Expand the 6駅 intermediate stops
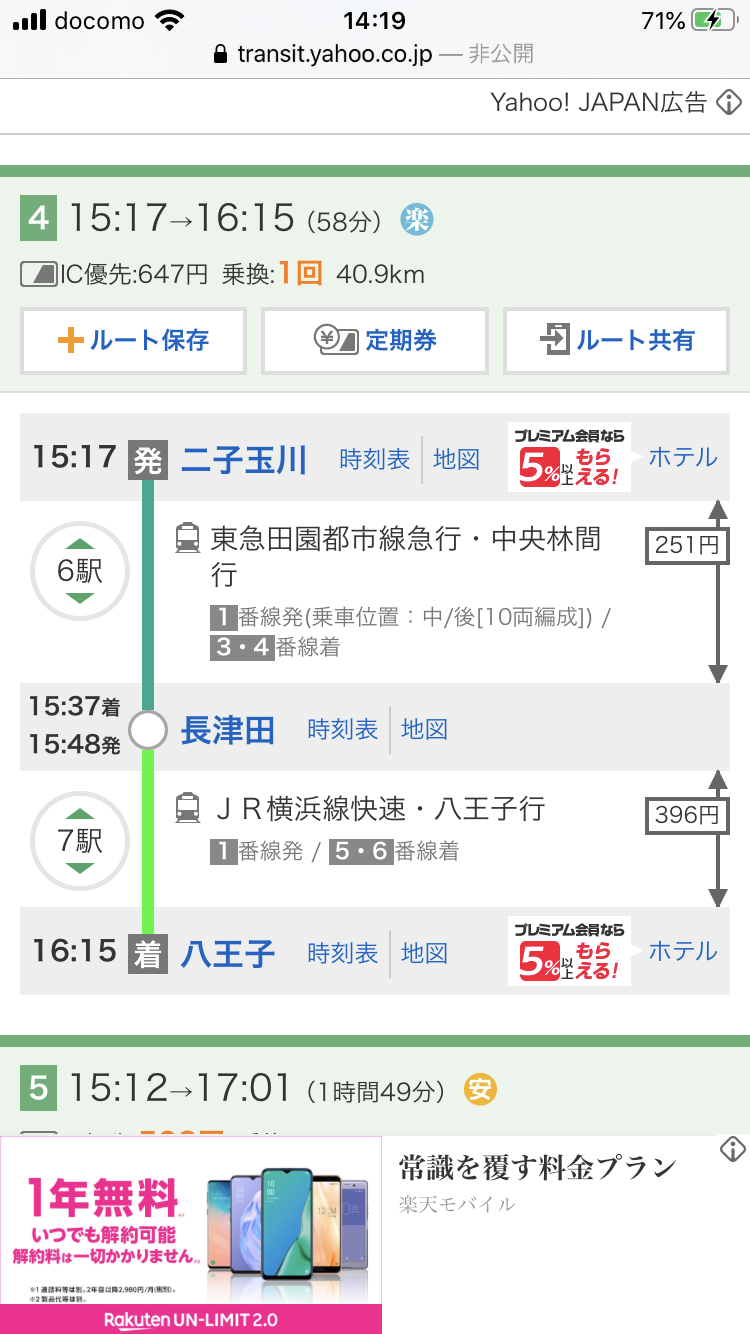Screen dimensions: 750x1334 pos(80,571)
